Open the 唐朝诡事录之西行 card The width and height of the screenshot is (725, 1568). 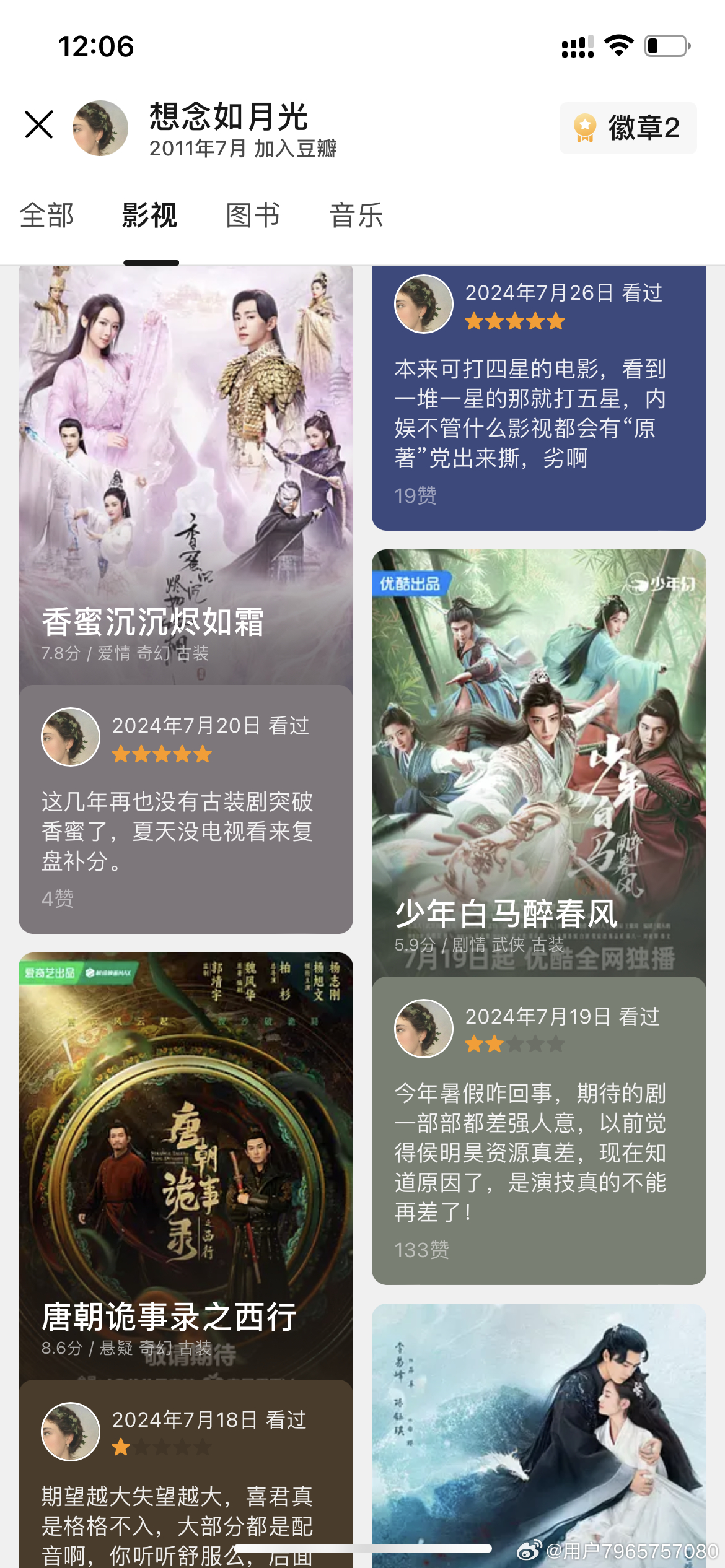pos(186,1260)
